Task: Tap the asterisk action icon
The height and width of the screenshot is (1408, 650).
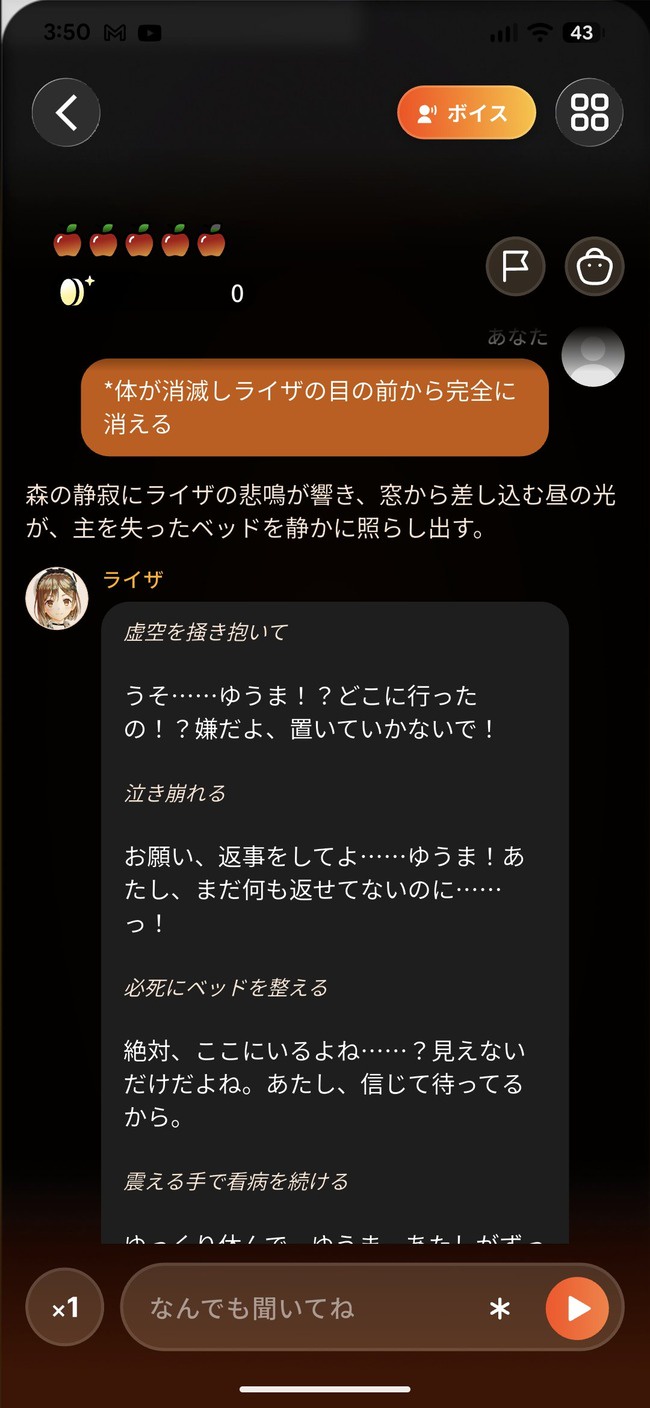Action: [x=500, y=1308]
